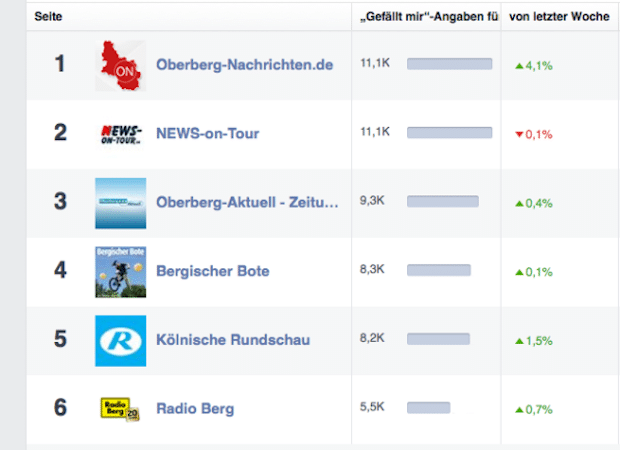Open the Kölnische Rundschau page

pyautogui.click(x=233, y=340)
